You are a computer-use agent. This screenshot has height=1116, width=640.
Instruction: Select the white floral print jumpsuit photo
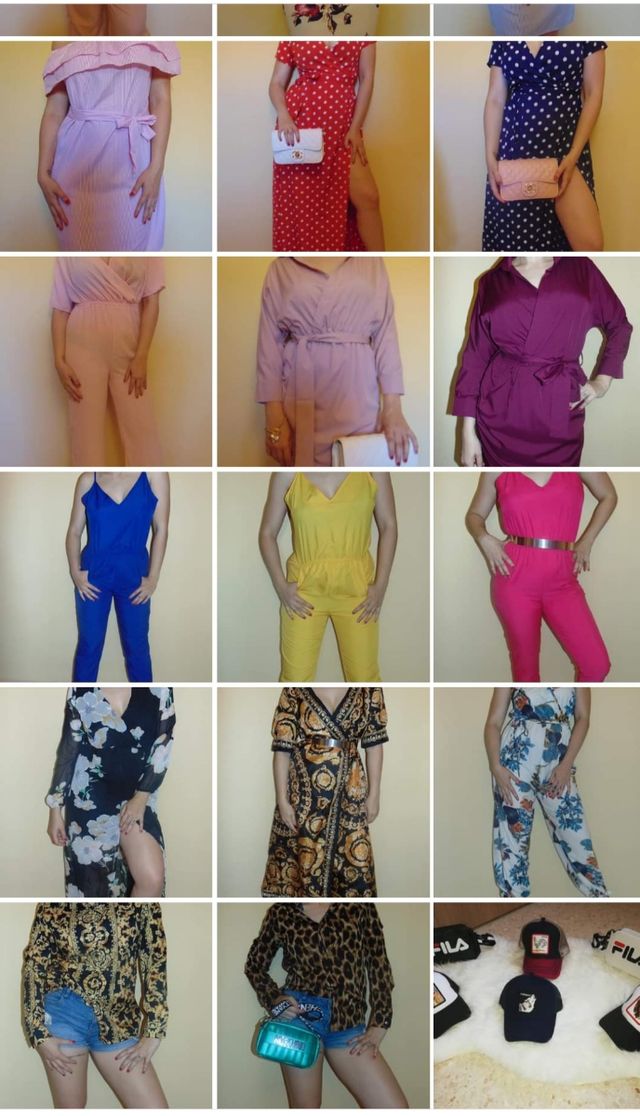[536, 791]
